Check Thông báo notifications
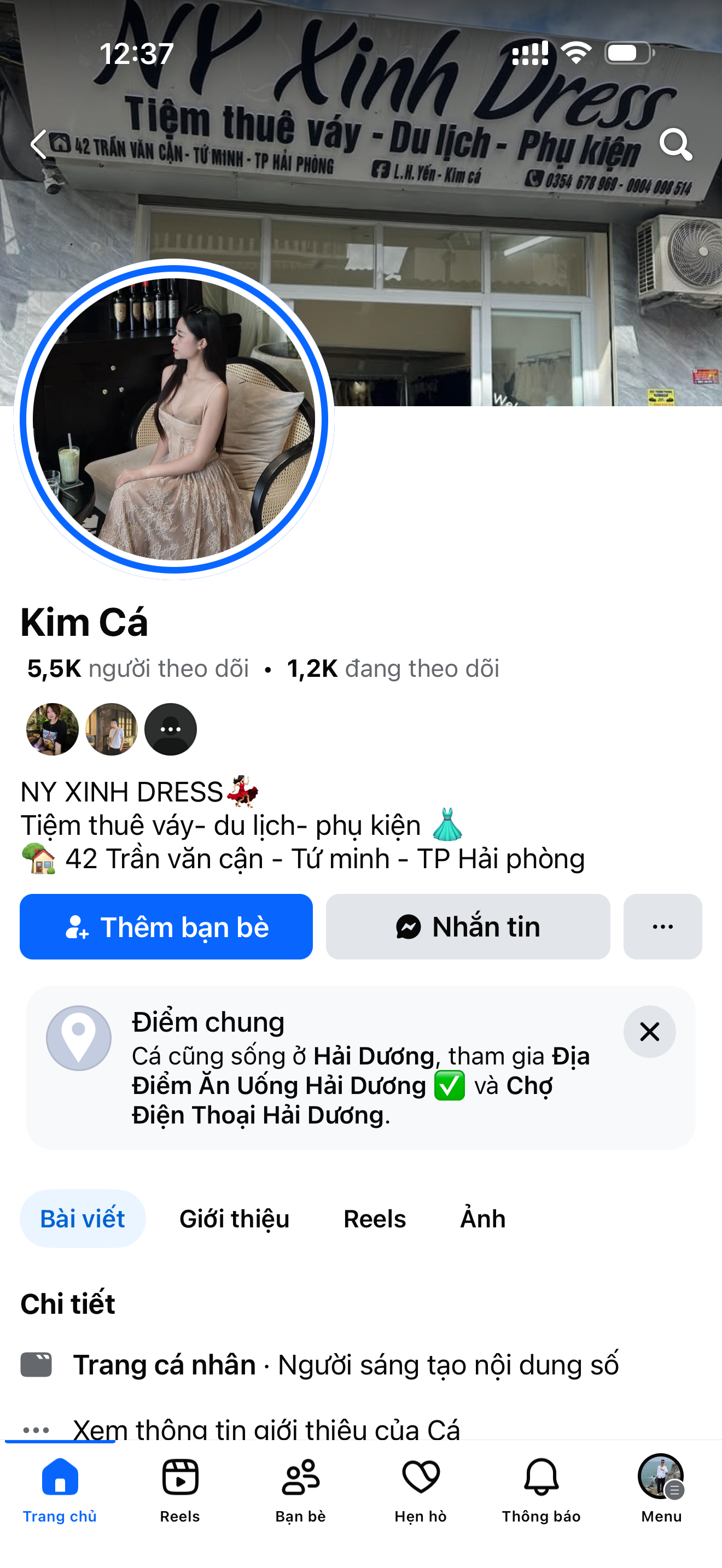This screenshot has width=722, height=1568. pyautogui.click(x=541, y=1488)
